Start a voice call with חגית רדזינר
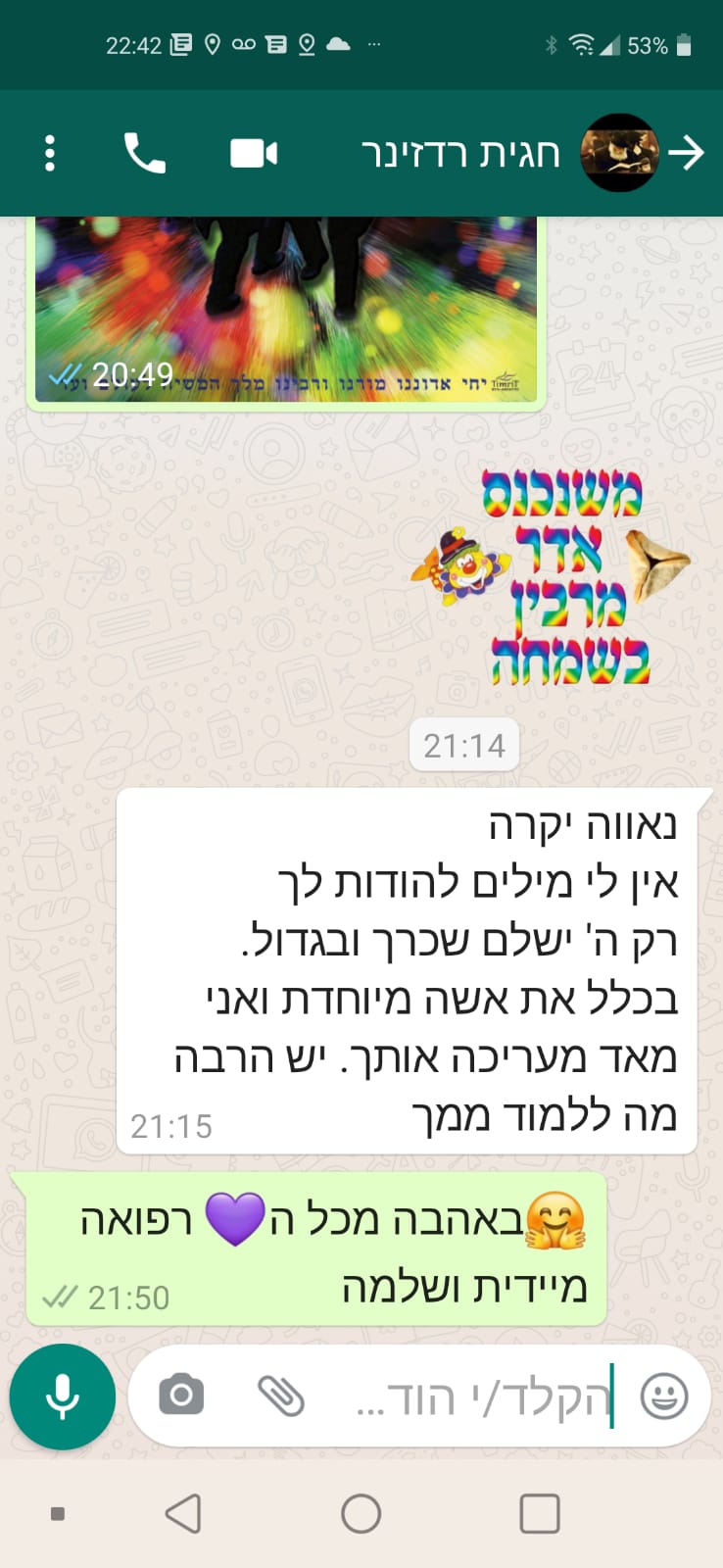This screenshot has height=1568, width=723. (x=144, y=154)
